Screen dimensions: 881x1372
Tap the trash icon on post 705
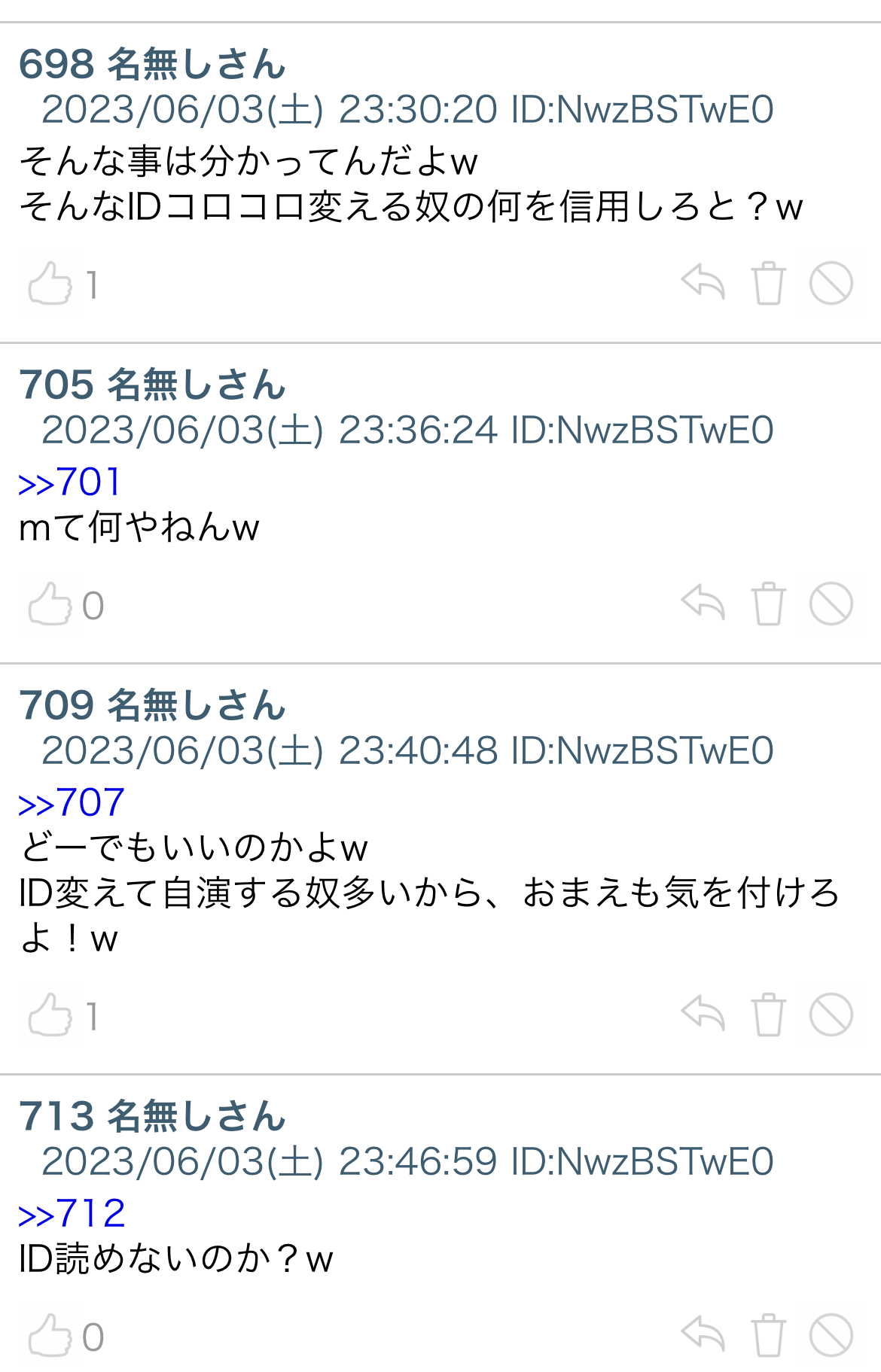click(768, 604)
